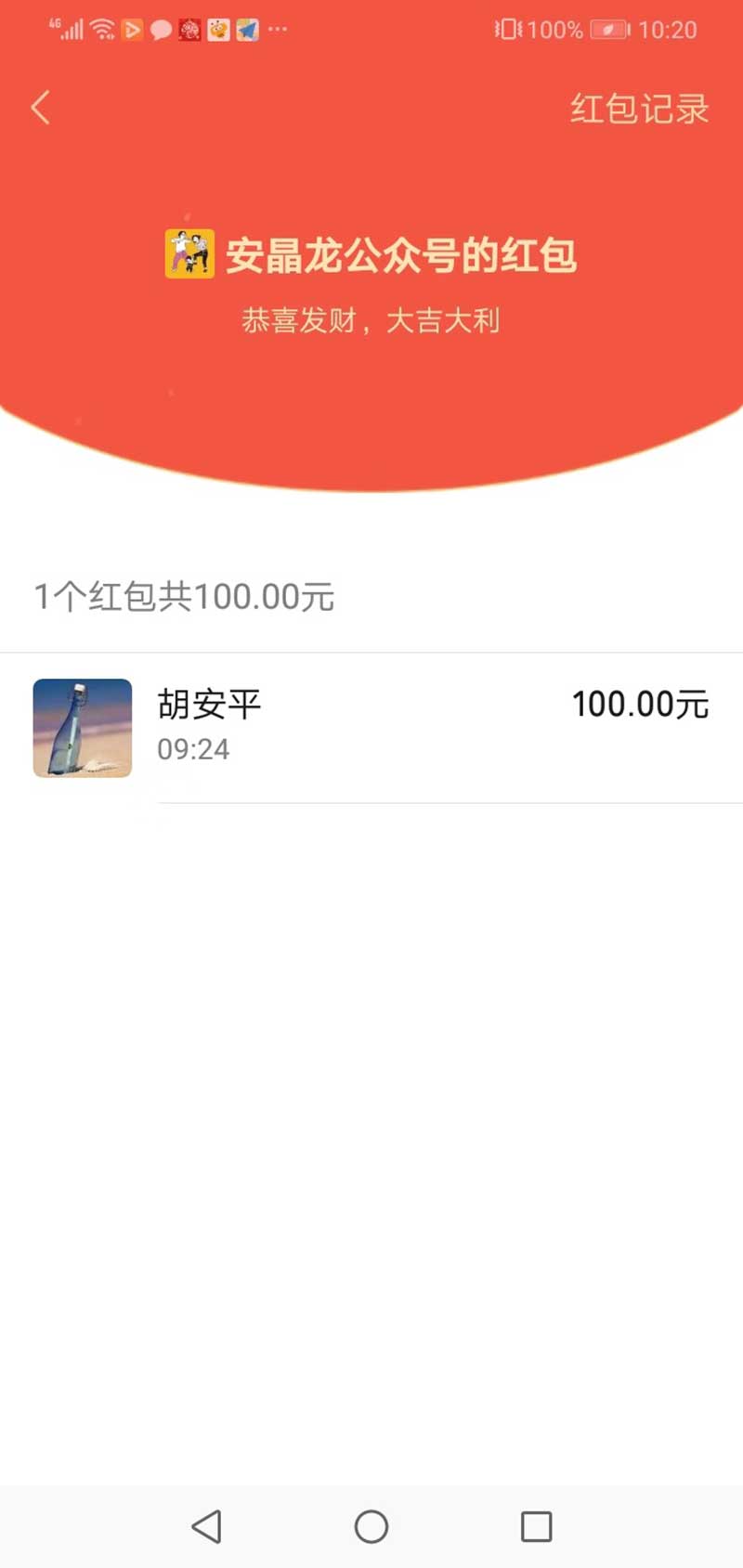Tap the 恭喜发财，大吉大利 greeting text
743x1568 pixels.
[x=371, y=319]
